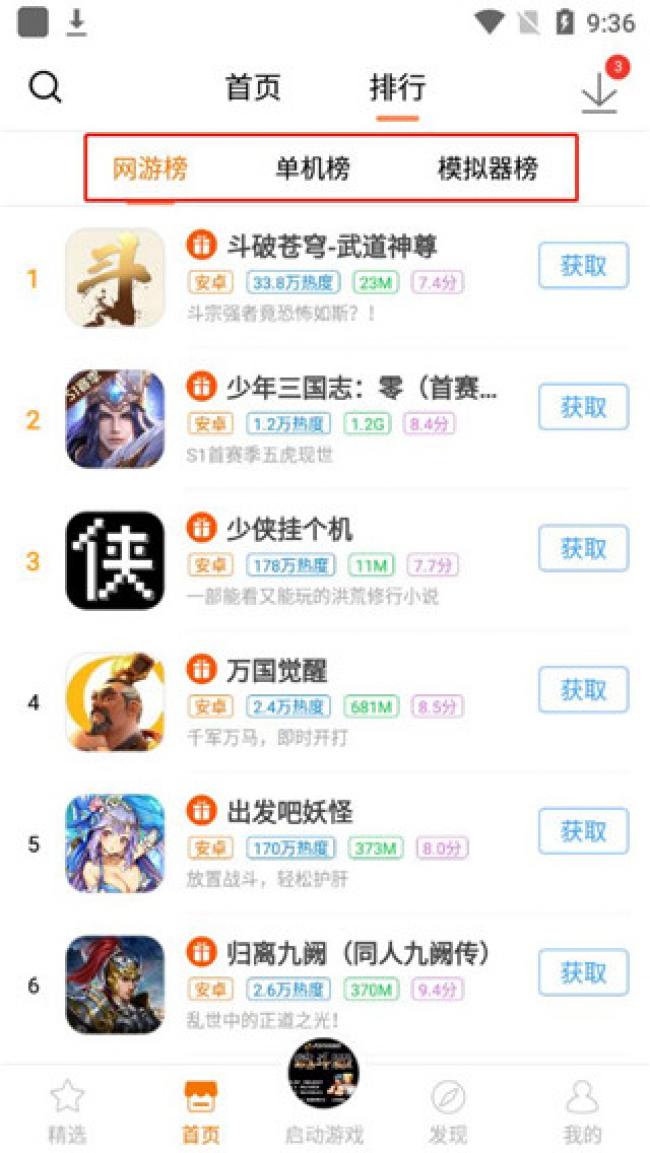Image resolution: width=650 pixels, height=1153 pixels.
Task: Tap the 首页 bottom navigation item
Action: click(x=202, y=1110)
